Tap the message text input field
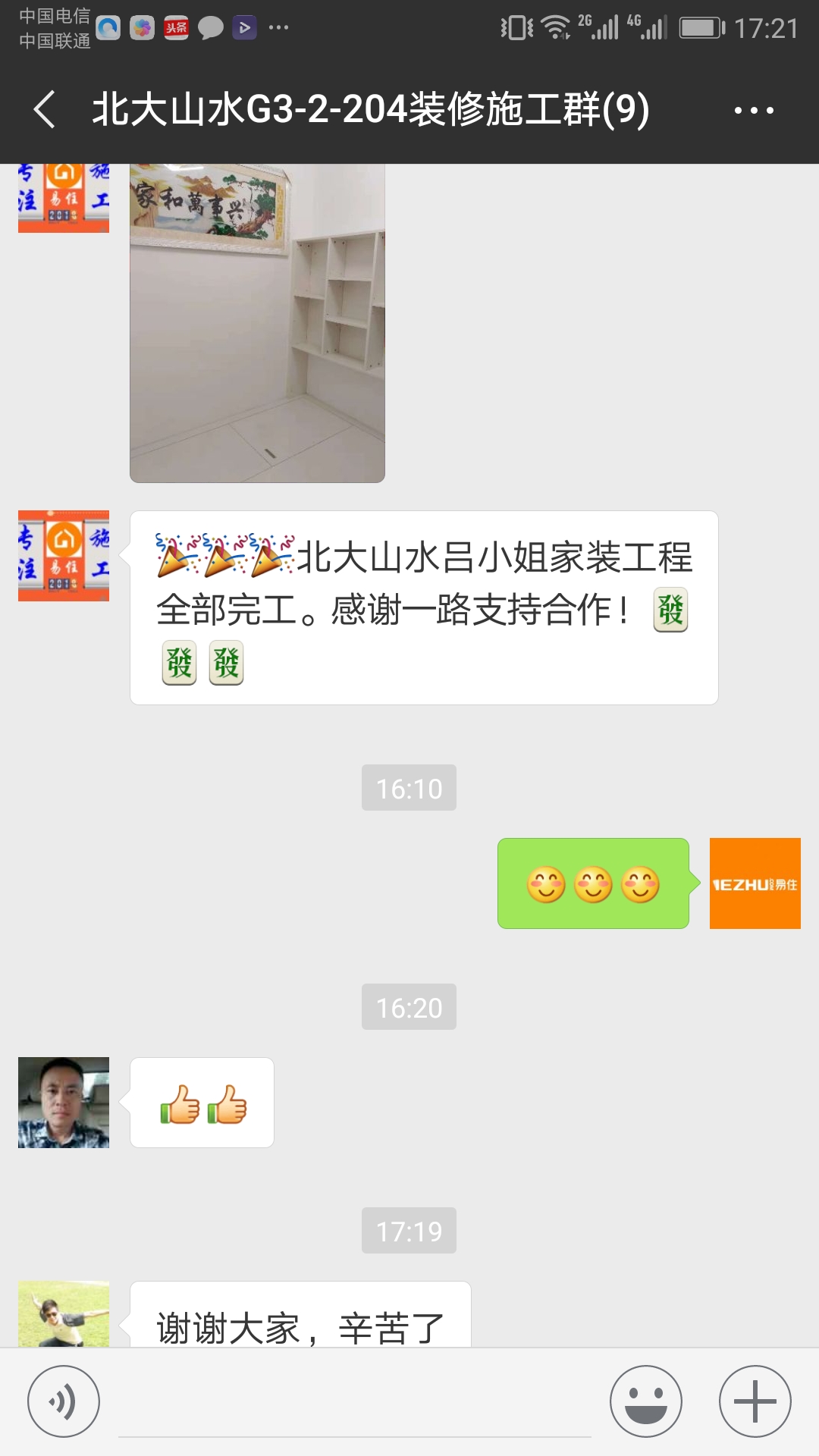 pos(355,1407)
